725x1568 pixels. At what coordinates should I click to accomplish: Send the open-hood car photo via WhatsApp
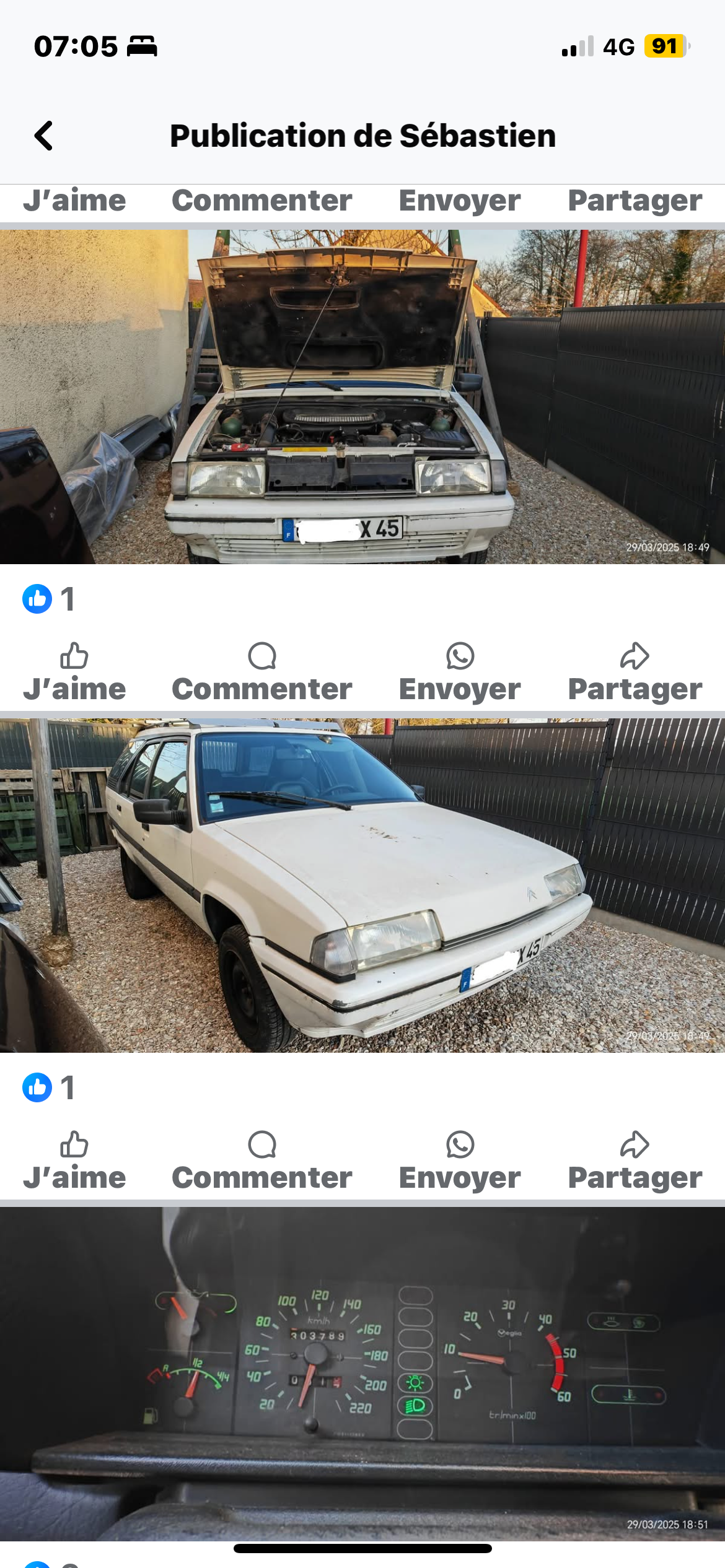tap(460, 673)
